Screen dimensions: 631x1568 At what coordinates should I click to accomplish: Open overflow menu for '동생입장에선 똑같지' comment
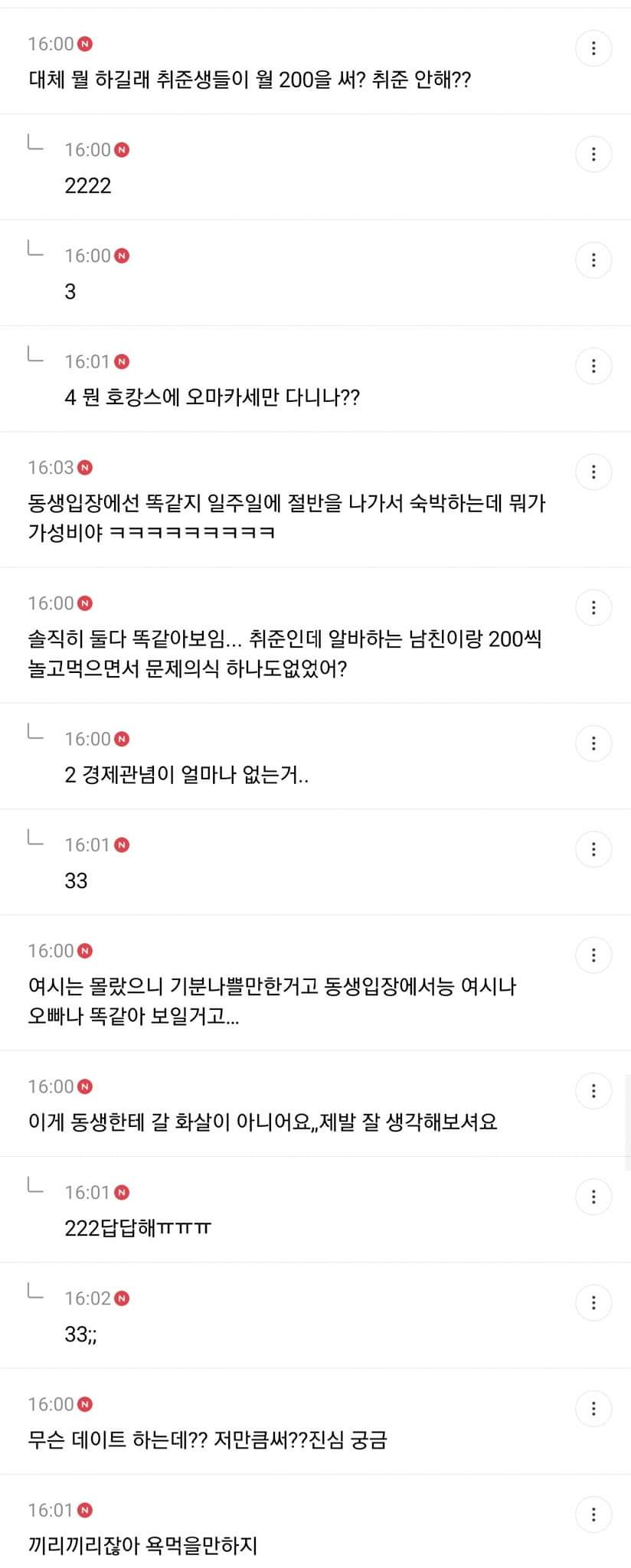tap(593, 472)
